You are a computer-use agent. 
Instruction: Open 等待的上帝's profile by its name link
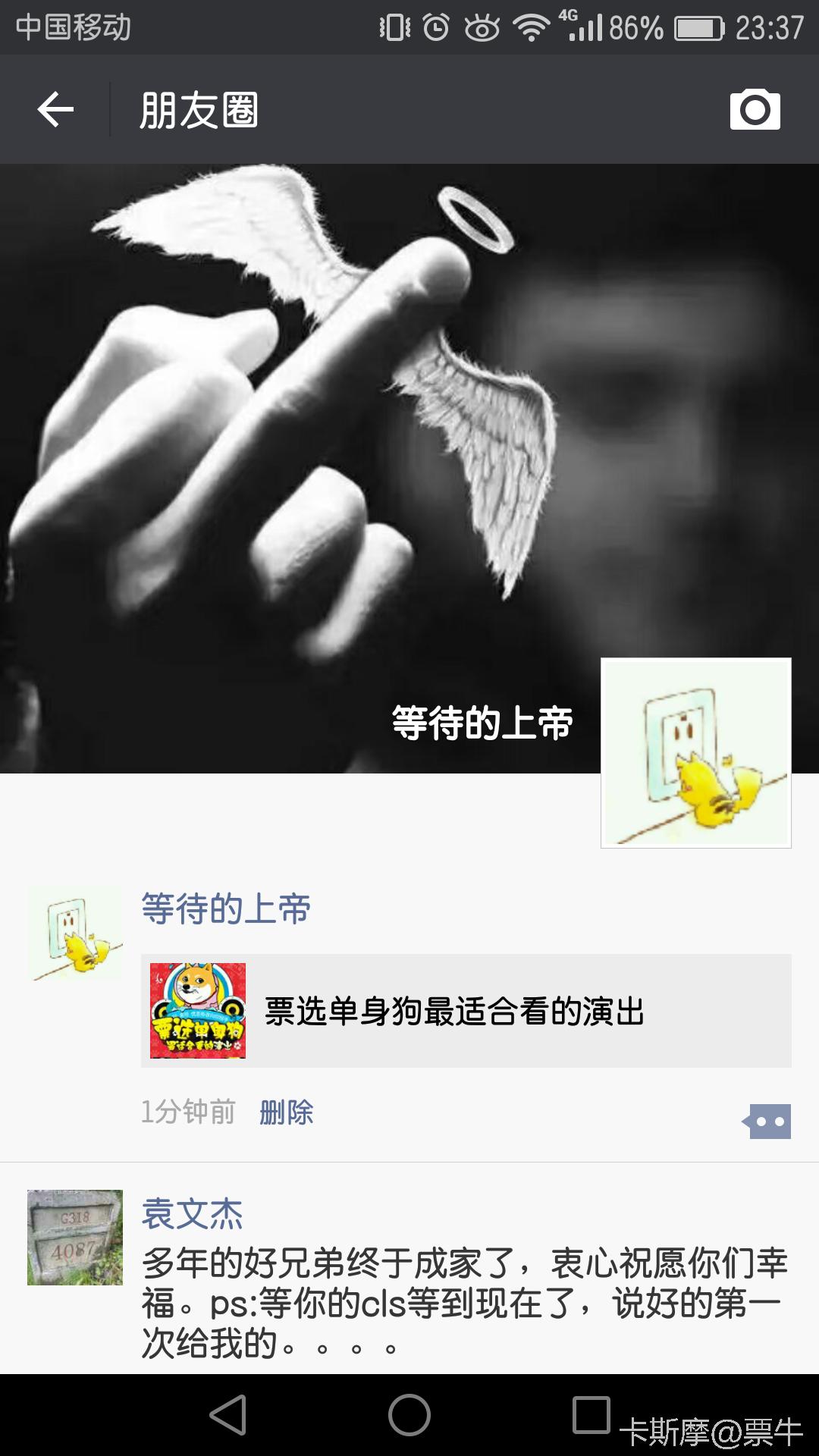226,908
